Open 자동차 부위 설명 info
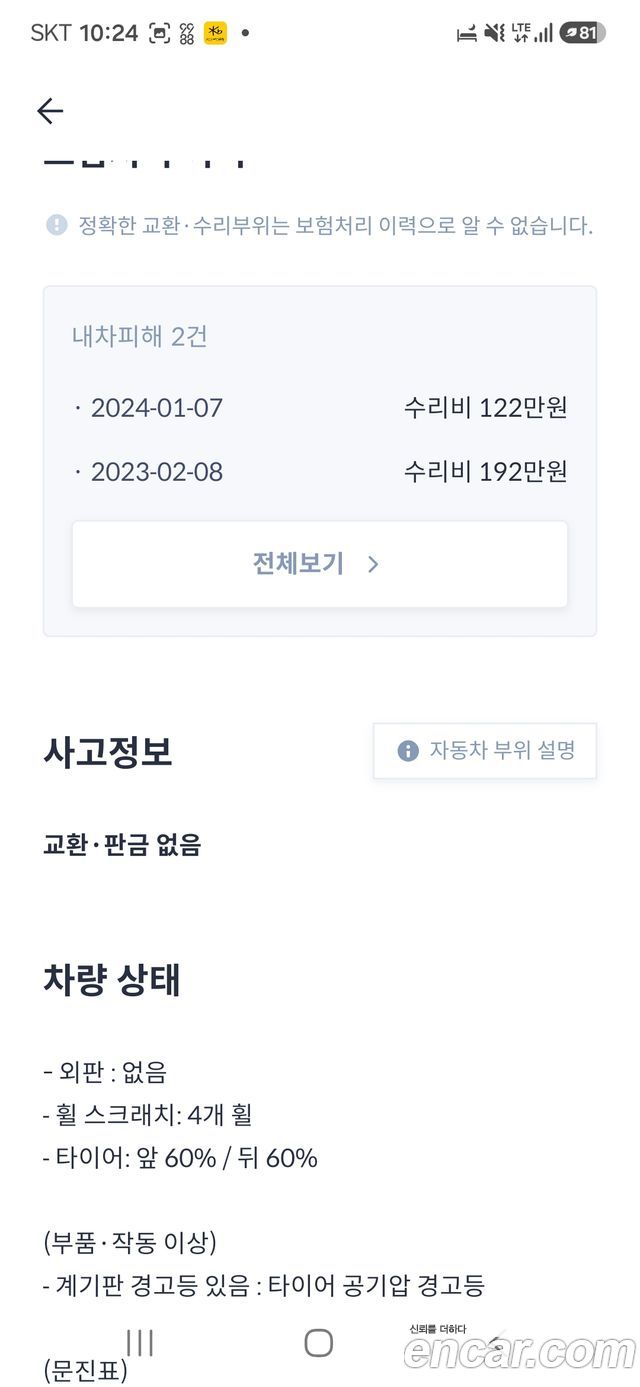This screenshot has width=640, height=1387. pos(485,750)
